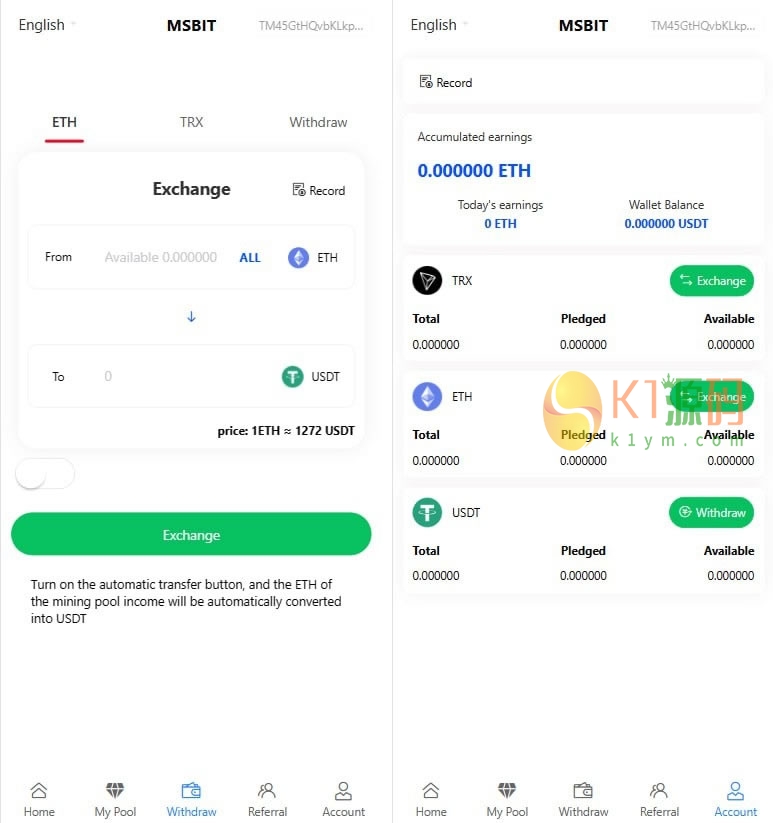Enable the automatic transfer switch

tap(45, 474)
